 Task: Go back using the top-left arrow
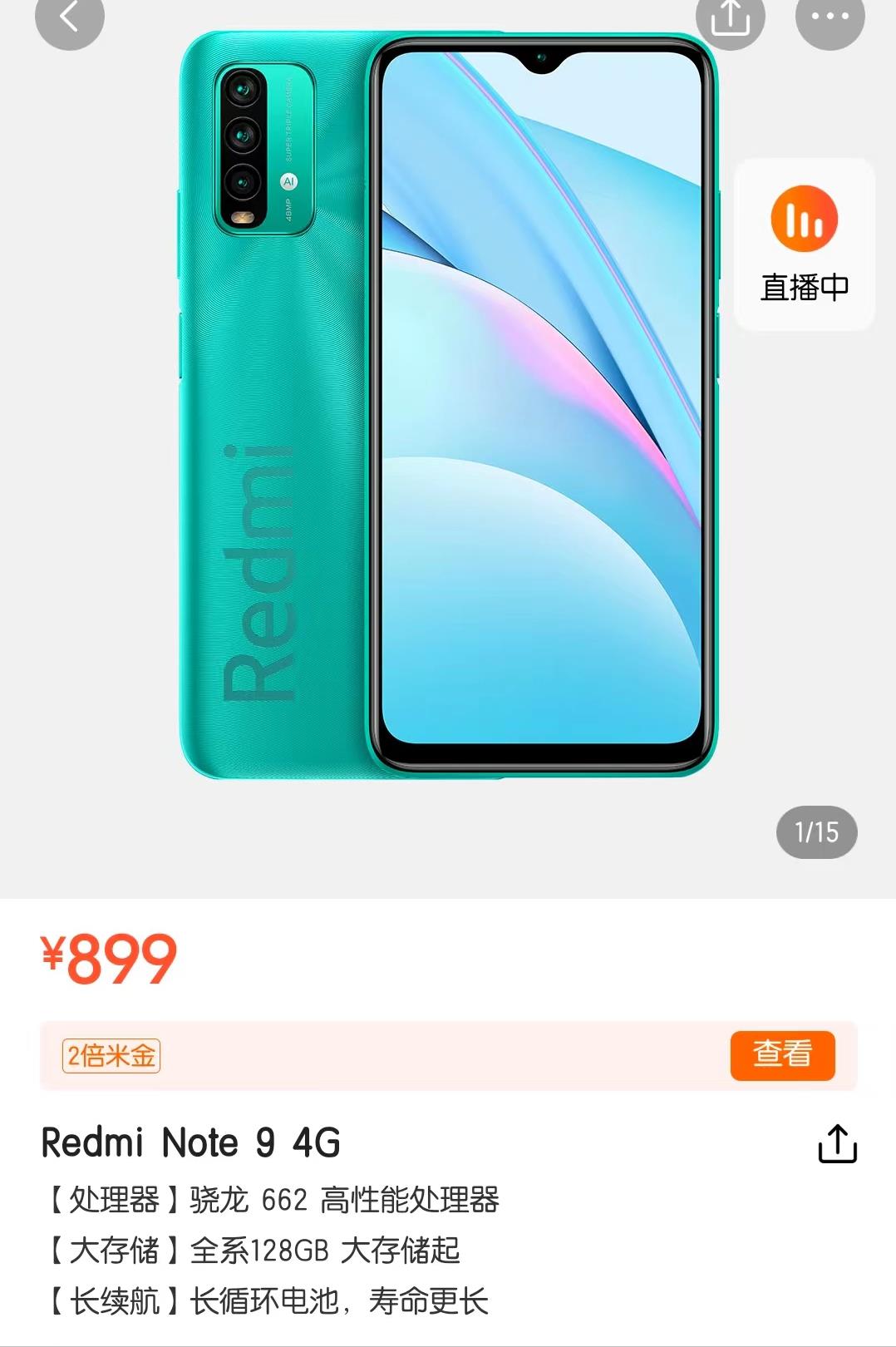pyautogui.click(x=69, y=17)
